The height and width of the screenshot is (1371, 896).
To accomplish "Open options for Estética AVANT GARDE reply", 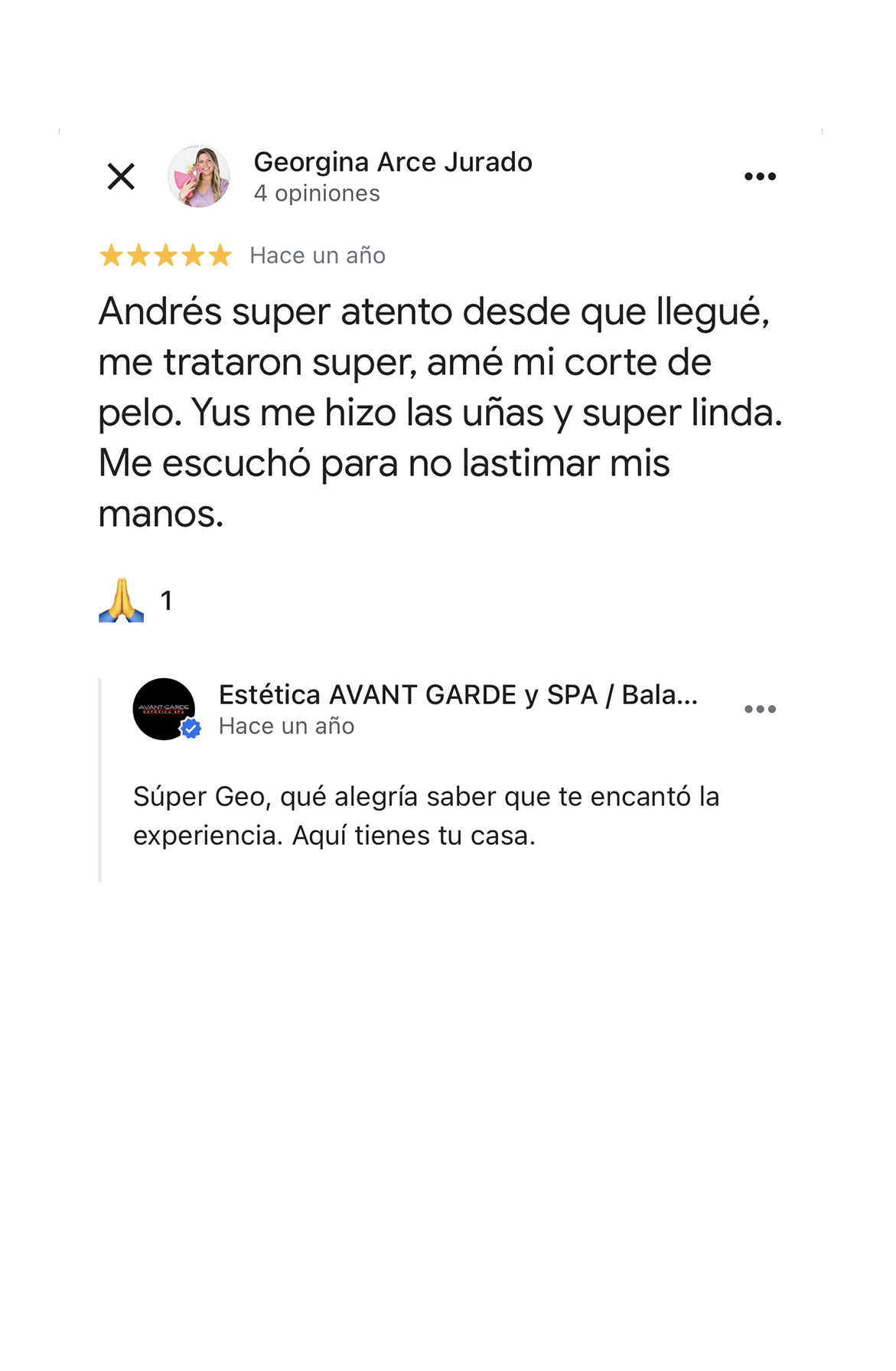I will 760,710.
